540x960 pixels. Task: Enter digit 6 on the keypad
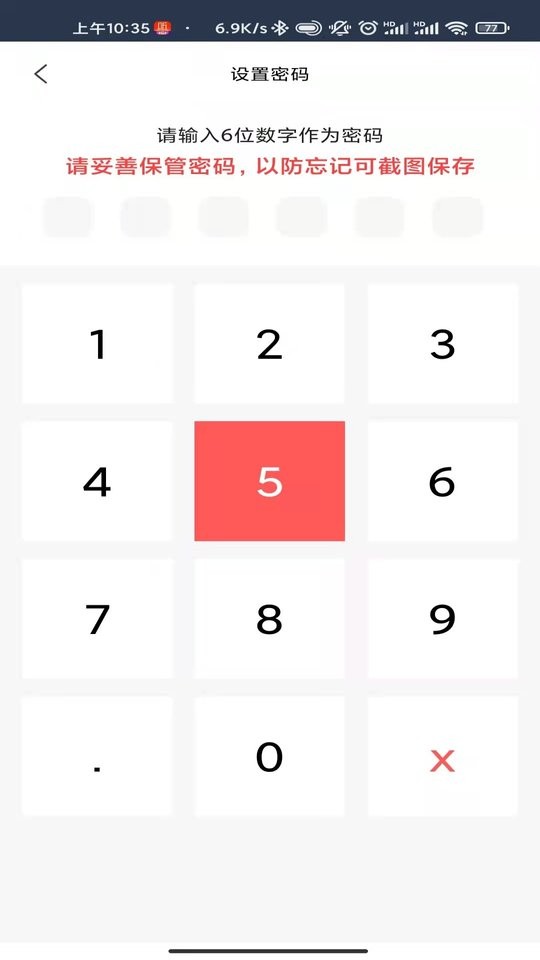coord(442,481)
